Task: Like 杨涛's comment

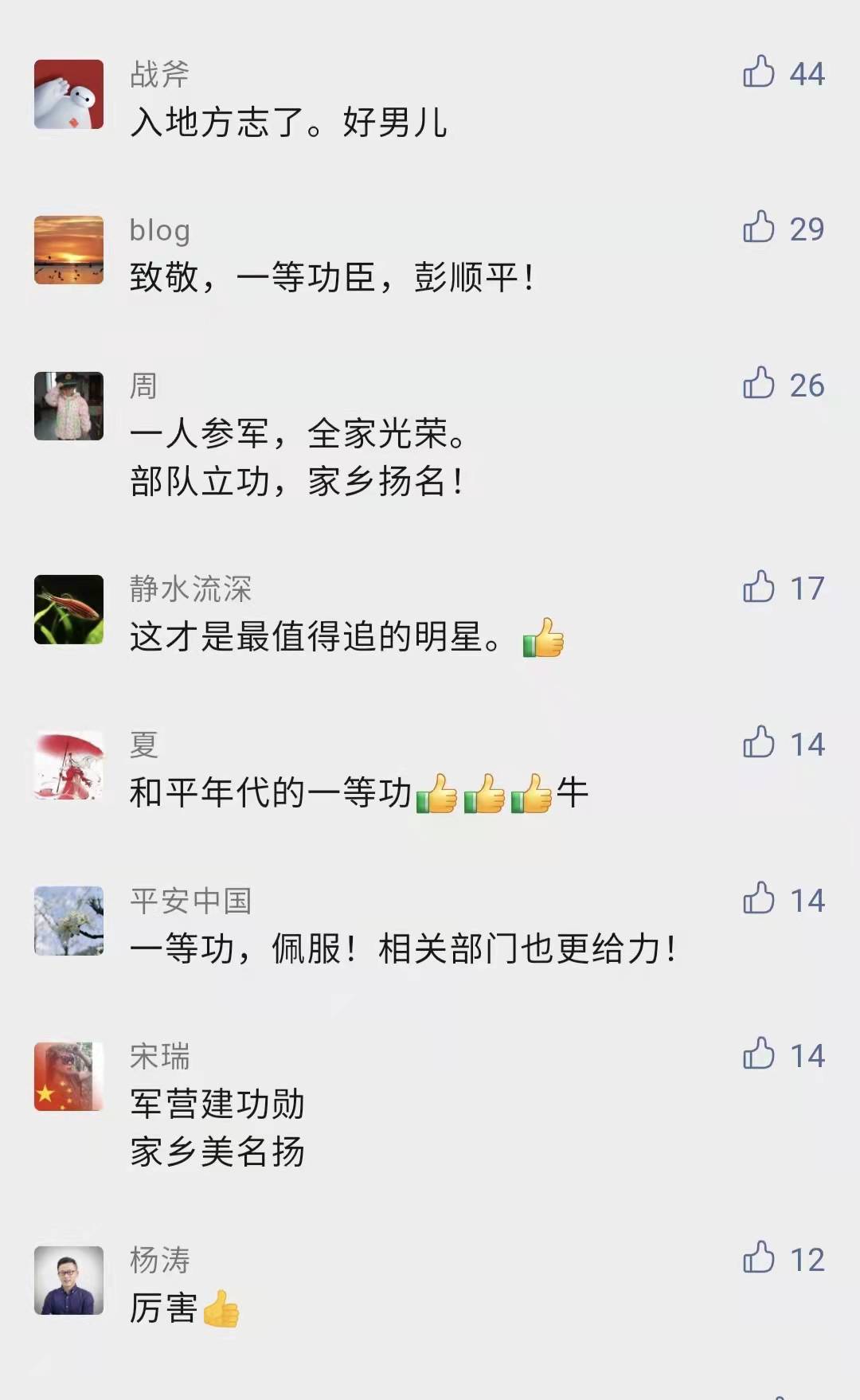Action: pyautogui.click(x=759, y=1258)
